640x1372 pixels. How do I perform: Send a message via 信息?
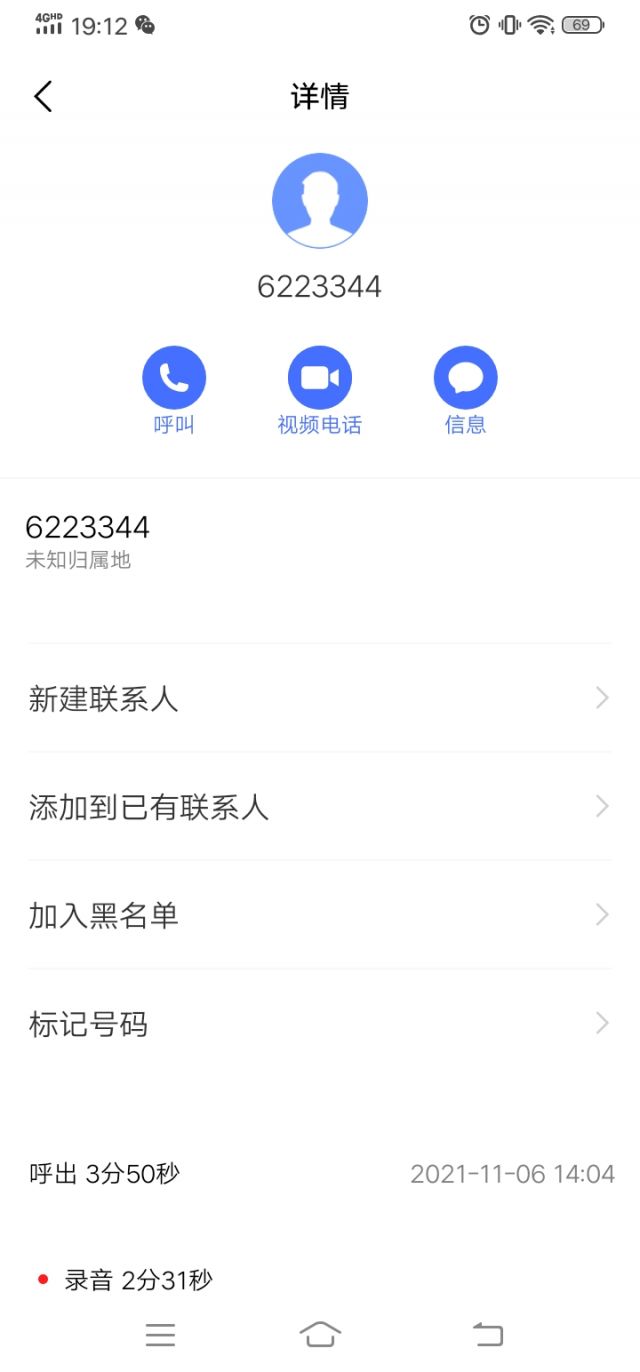(x=465, y=378)
